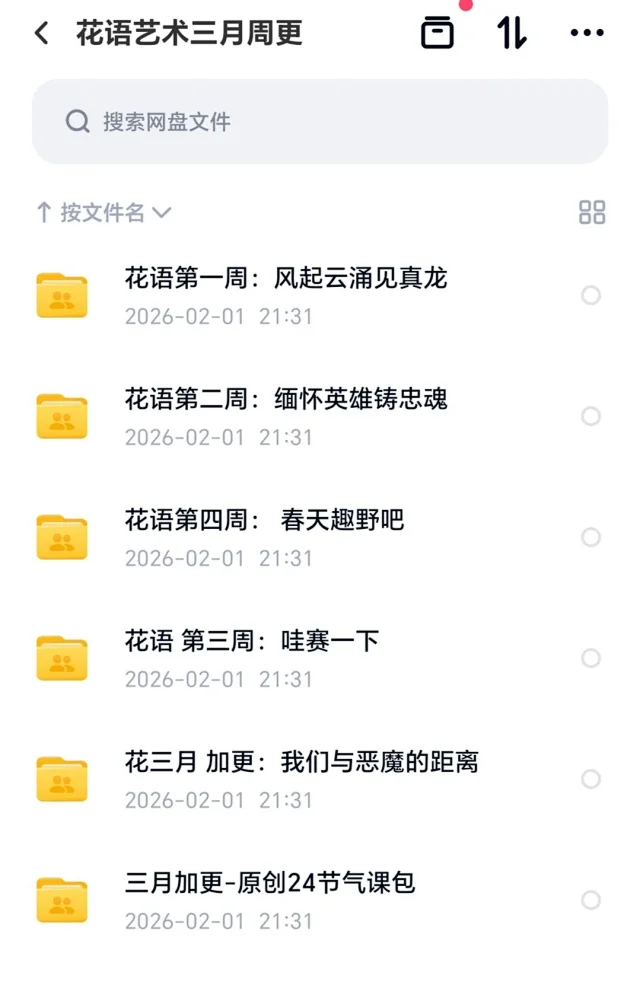Select the 花语第四周 folder's circle
The width and height of the screenshot is (640, 1001).
pos(591,537)
